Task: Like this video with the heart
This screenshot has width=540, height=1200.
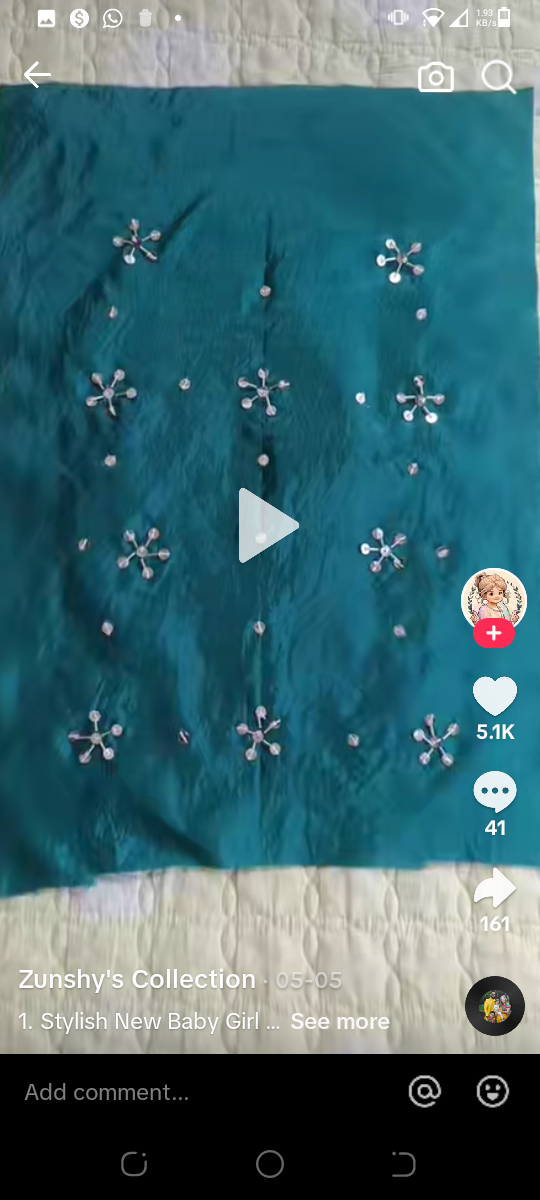Action: [494, 696]
